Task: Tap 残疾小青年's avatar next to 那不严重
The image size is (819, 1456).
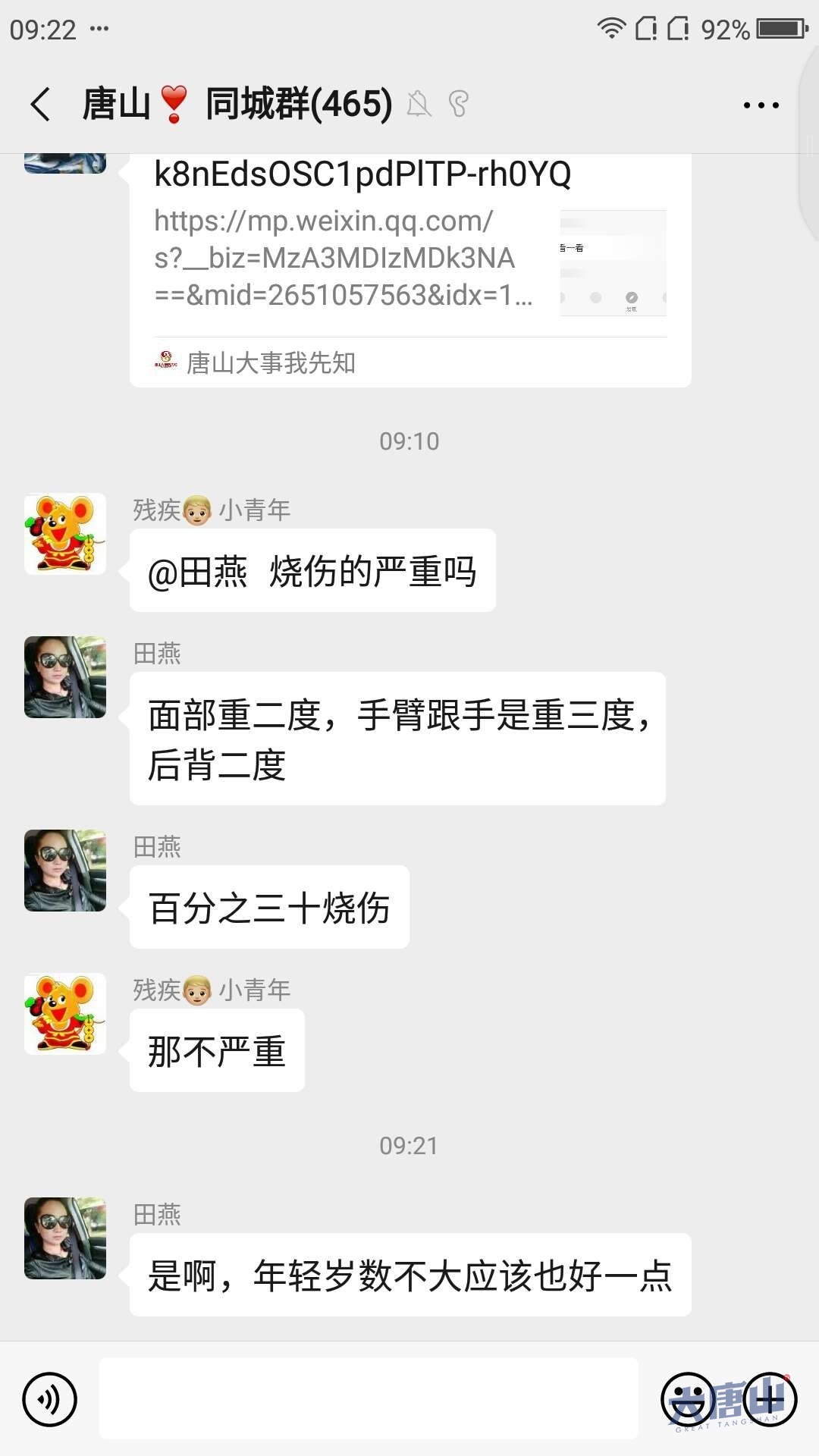Action: [x=65, y=1014]
